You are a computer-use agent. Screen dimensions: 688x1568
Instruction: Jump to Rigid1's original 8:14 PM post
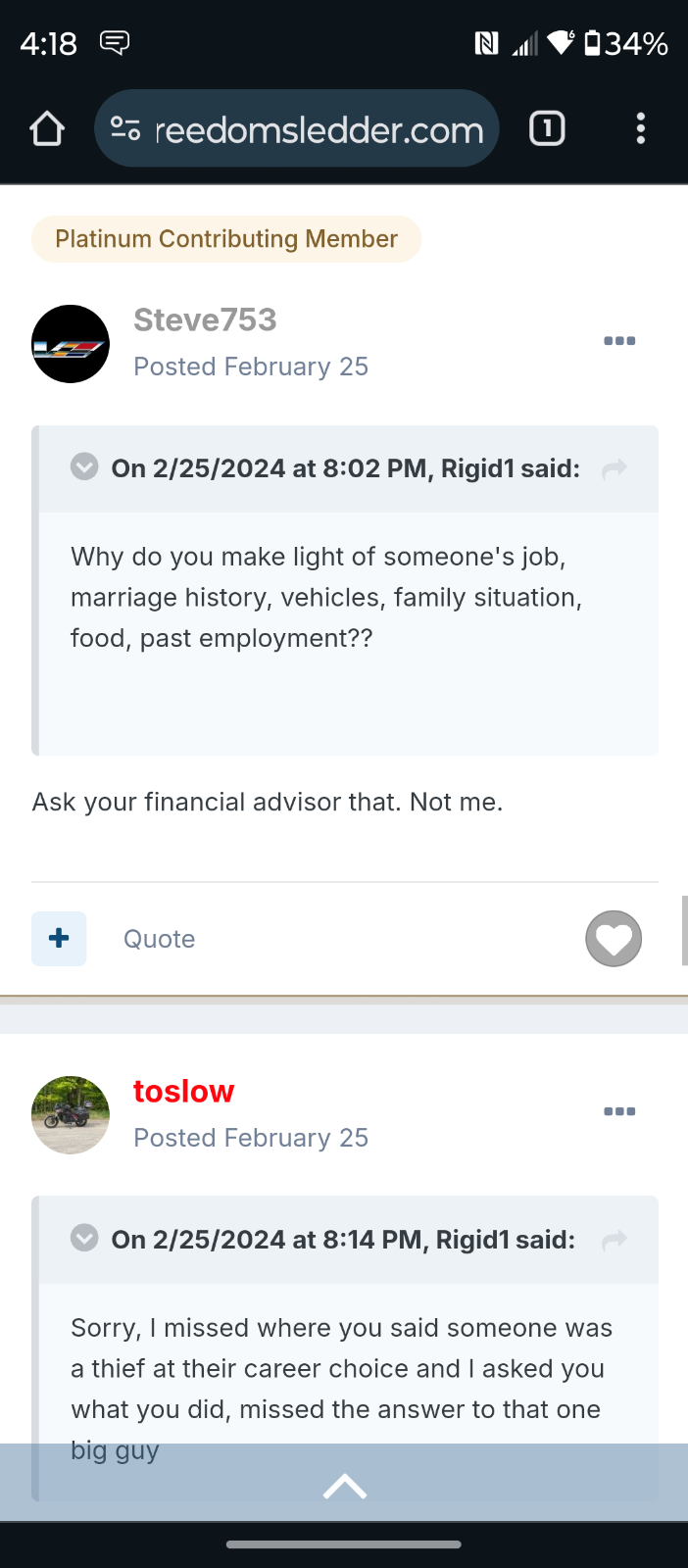614,1241
